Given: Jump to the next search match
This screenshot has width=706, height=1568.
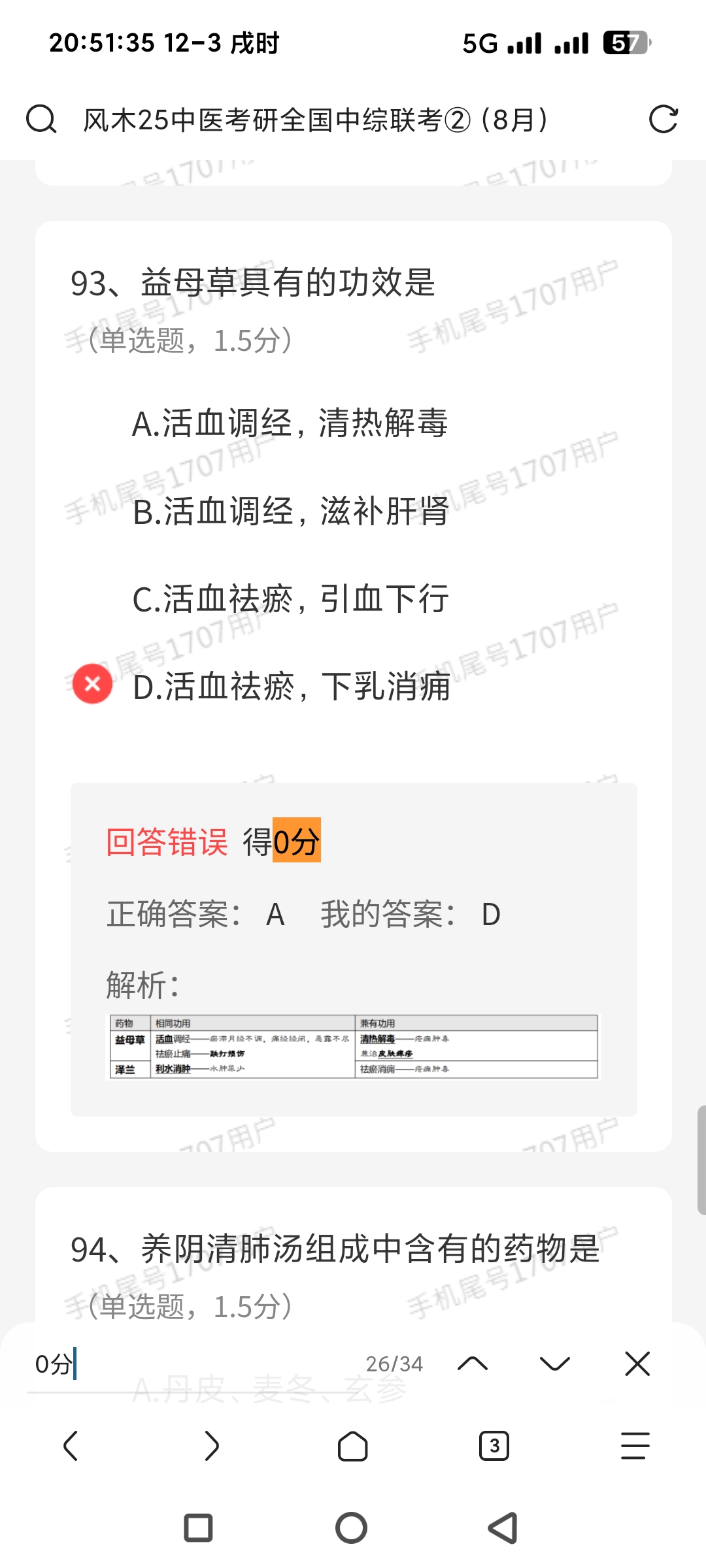Looking at the screenshot, I should (555, 1364).
